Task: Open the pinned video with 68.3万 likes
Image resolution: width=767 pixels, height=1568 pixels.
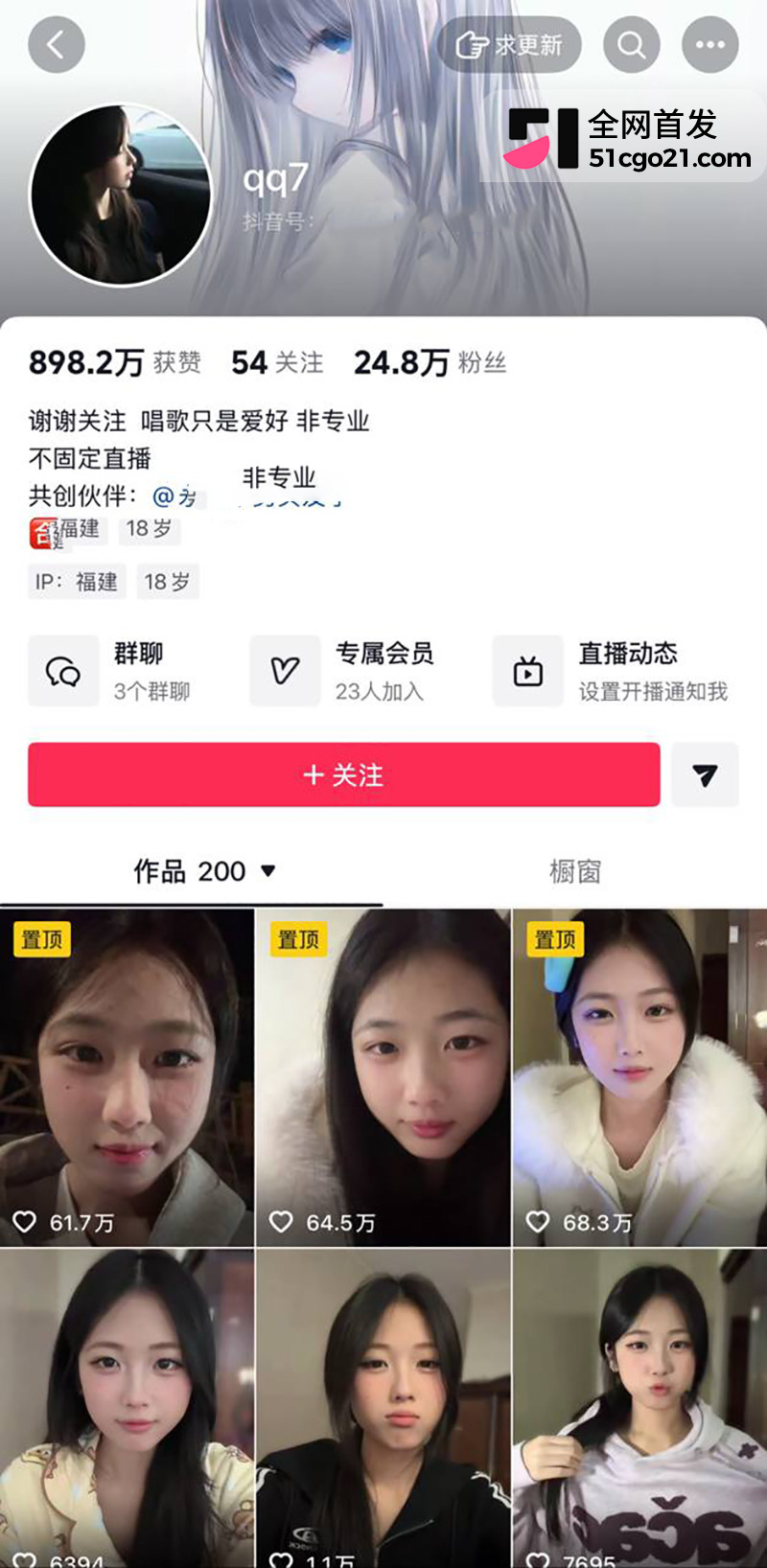Action: coord(640,1078)
